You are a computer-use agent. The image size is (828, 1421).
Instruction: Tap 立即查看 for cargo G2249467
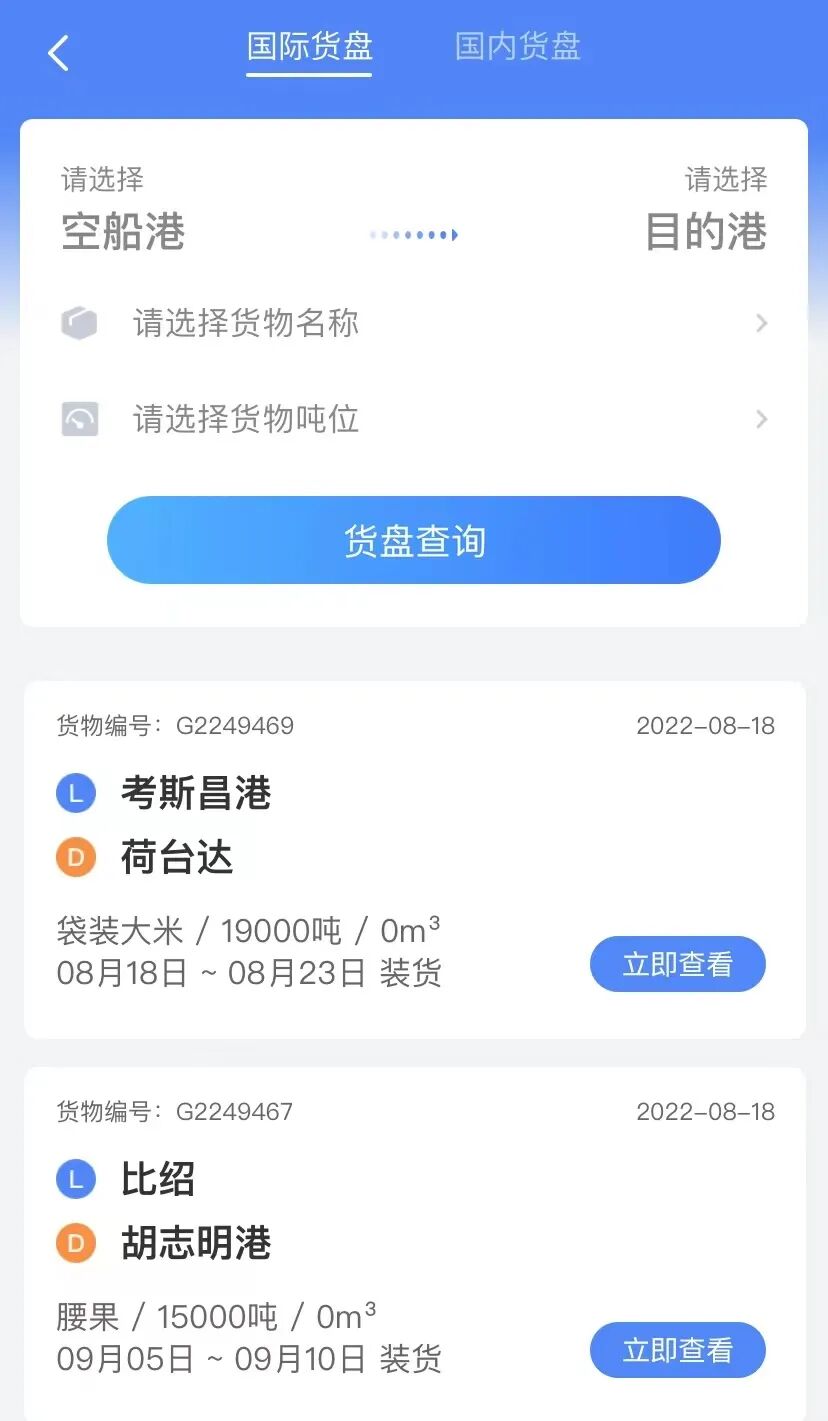tap(677, 1350)
